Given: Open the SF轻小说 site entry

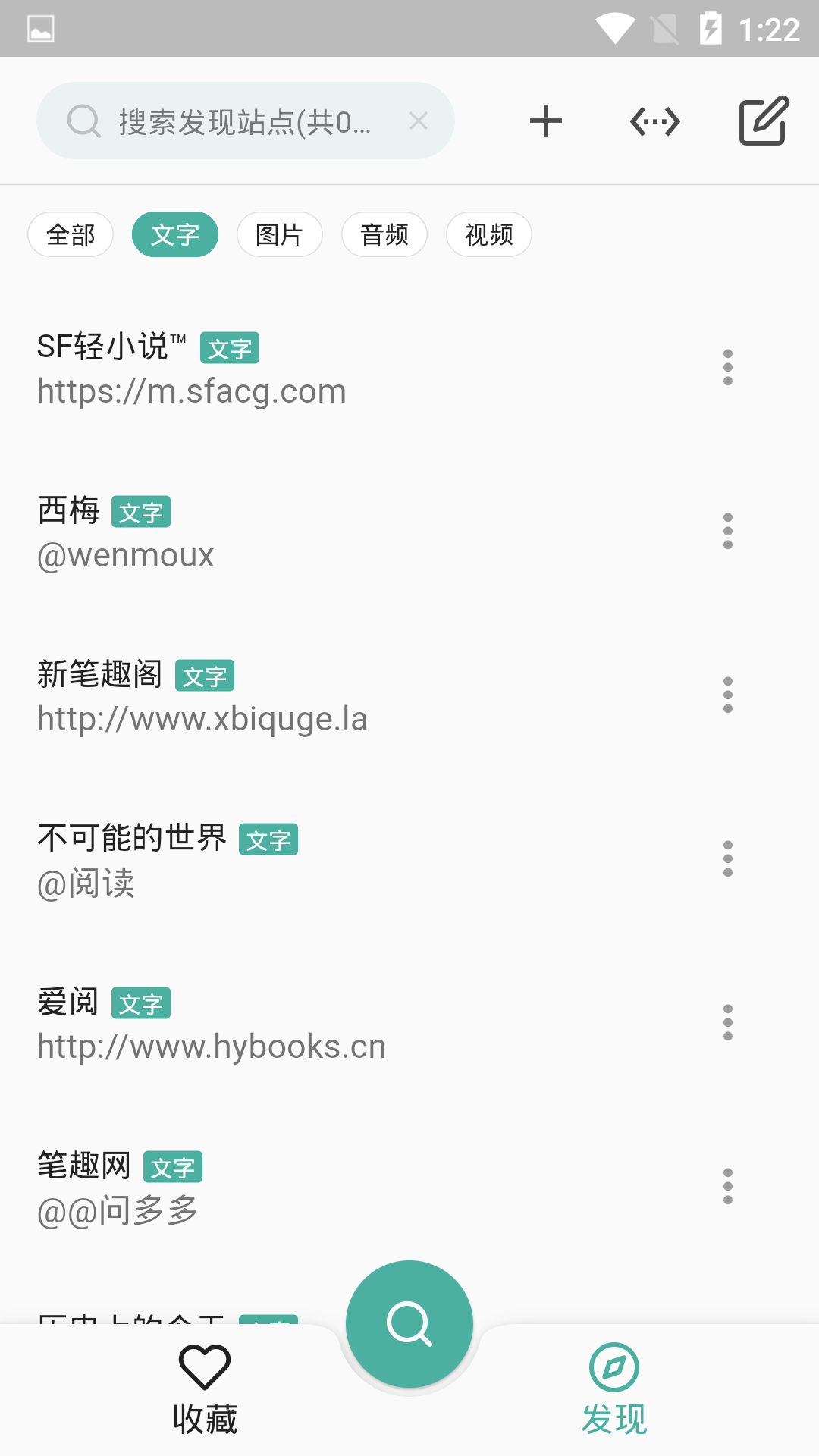Looking at the screenshot, I should [303, 369].
